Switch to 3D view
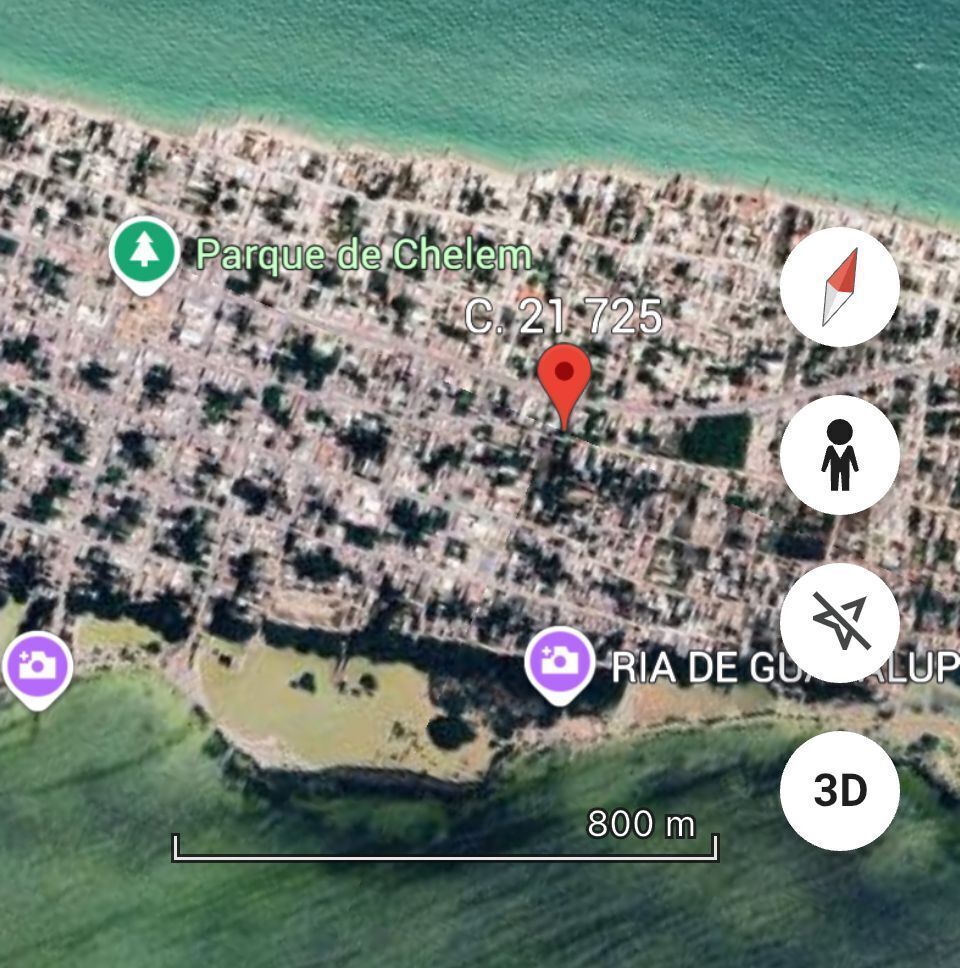Viewport: 960px width, 968px height. click(839, 791)
